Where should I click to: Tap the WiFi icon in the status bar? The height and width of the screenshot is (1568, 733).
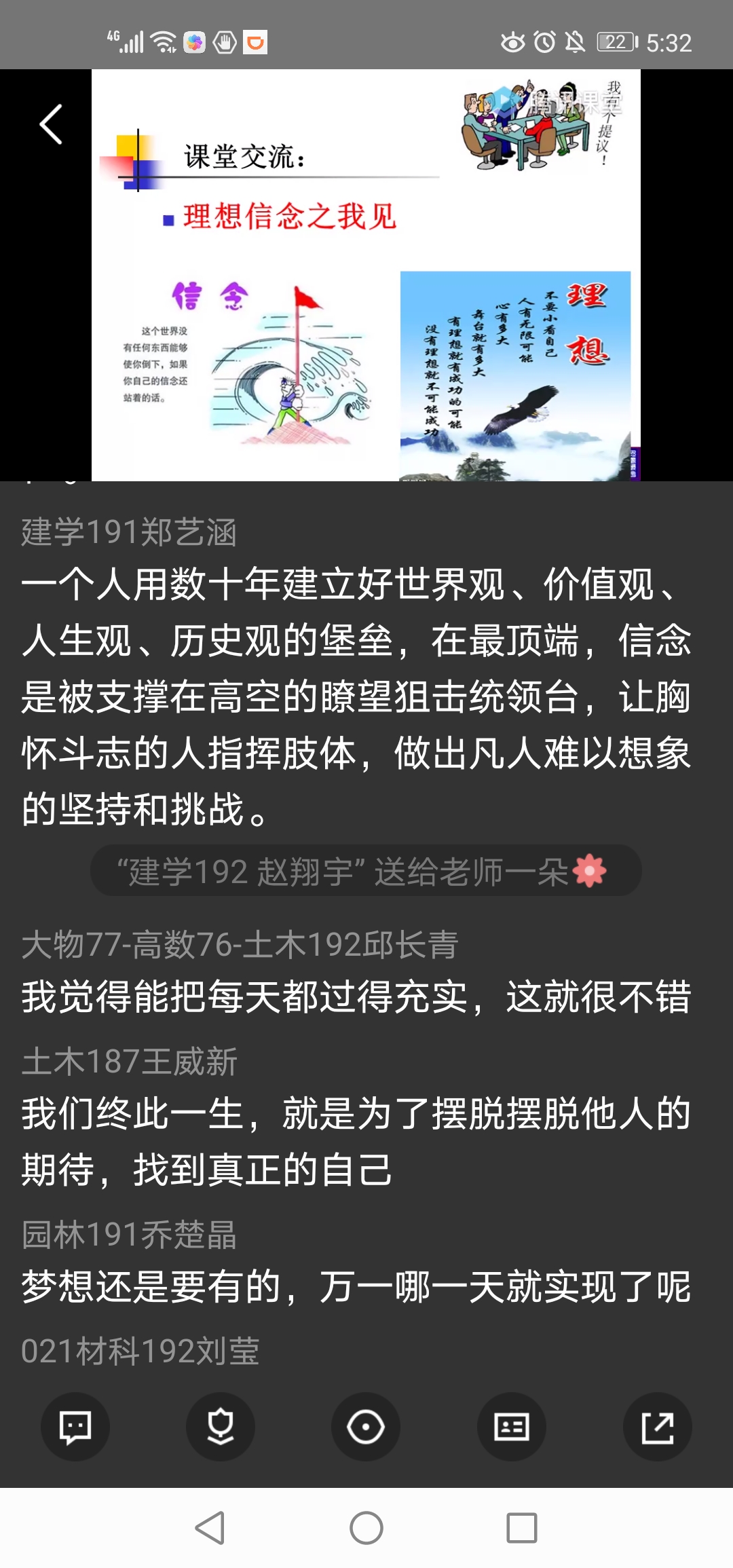(x=162, y=42)
